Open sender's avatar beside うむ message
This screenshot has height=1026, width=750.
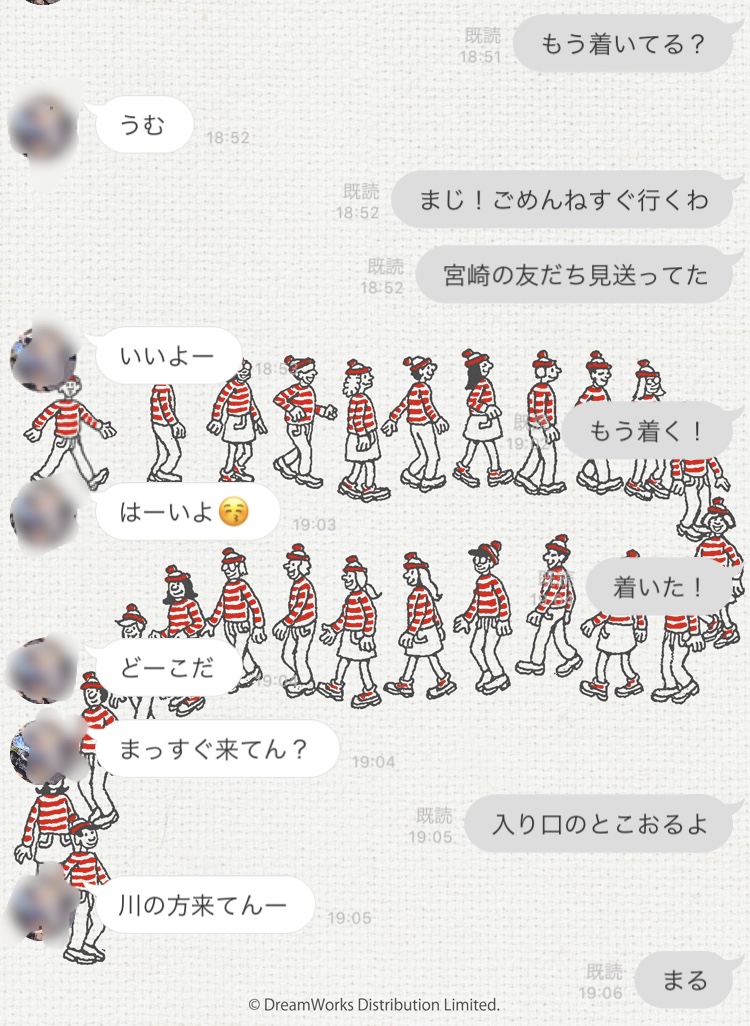pyautogui.click(x=42, y=127)
